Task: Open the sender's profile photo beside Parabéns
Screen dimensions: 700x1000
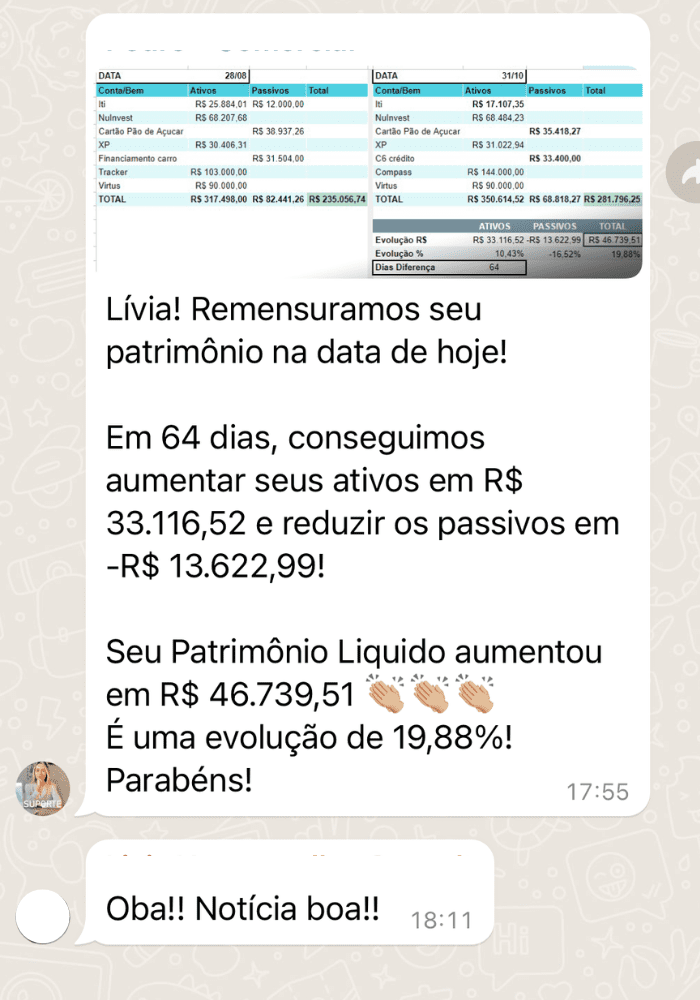Action: pyautogui.click(x=43, y=789)
